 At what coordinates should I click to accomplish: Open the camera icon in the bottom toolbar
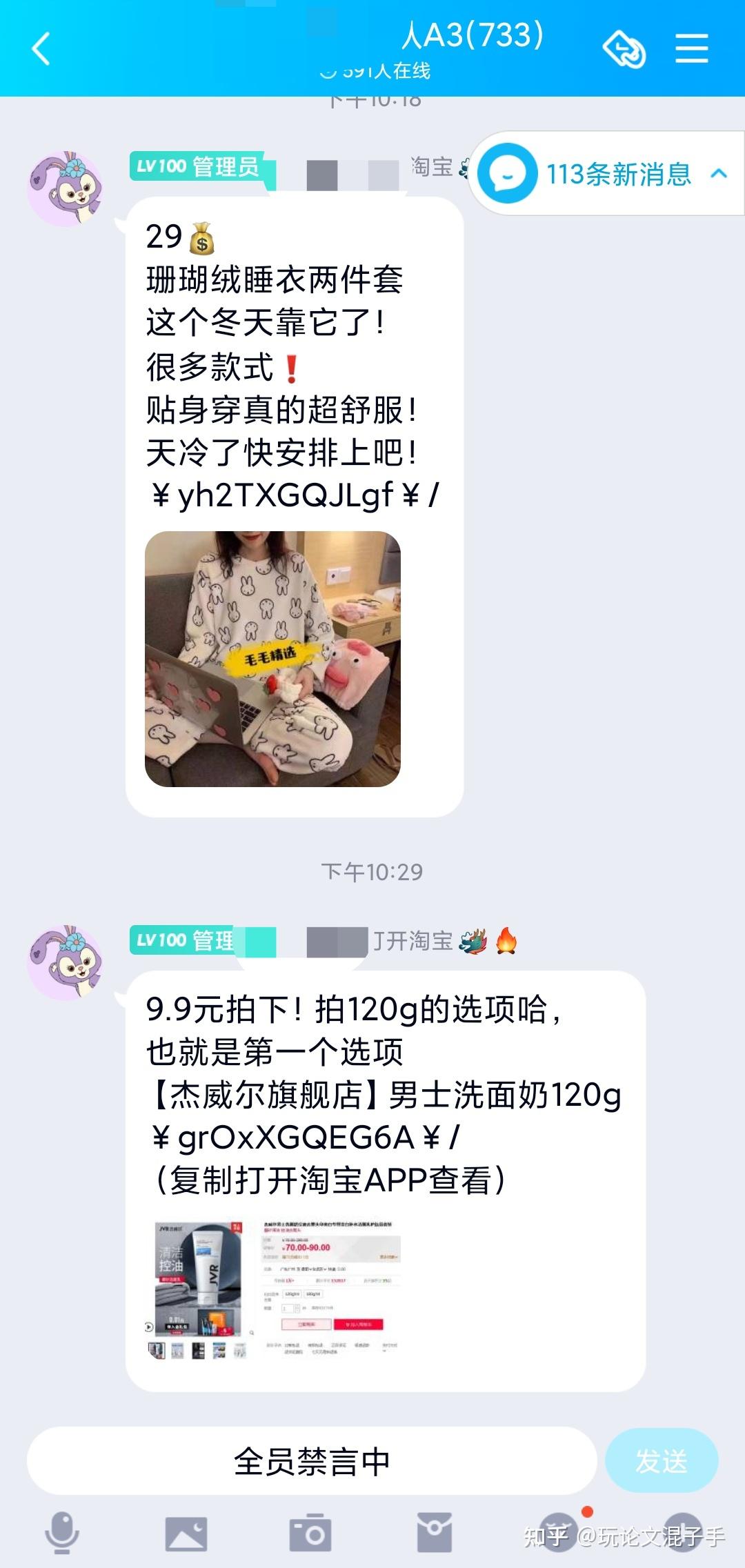[x=310, y=1532]
